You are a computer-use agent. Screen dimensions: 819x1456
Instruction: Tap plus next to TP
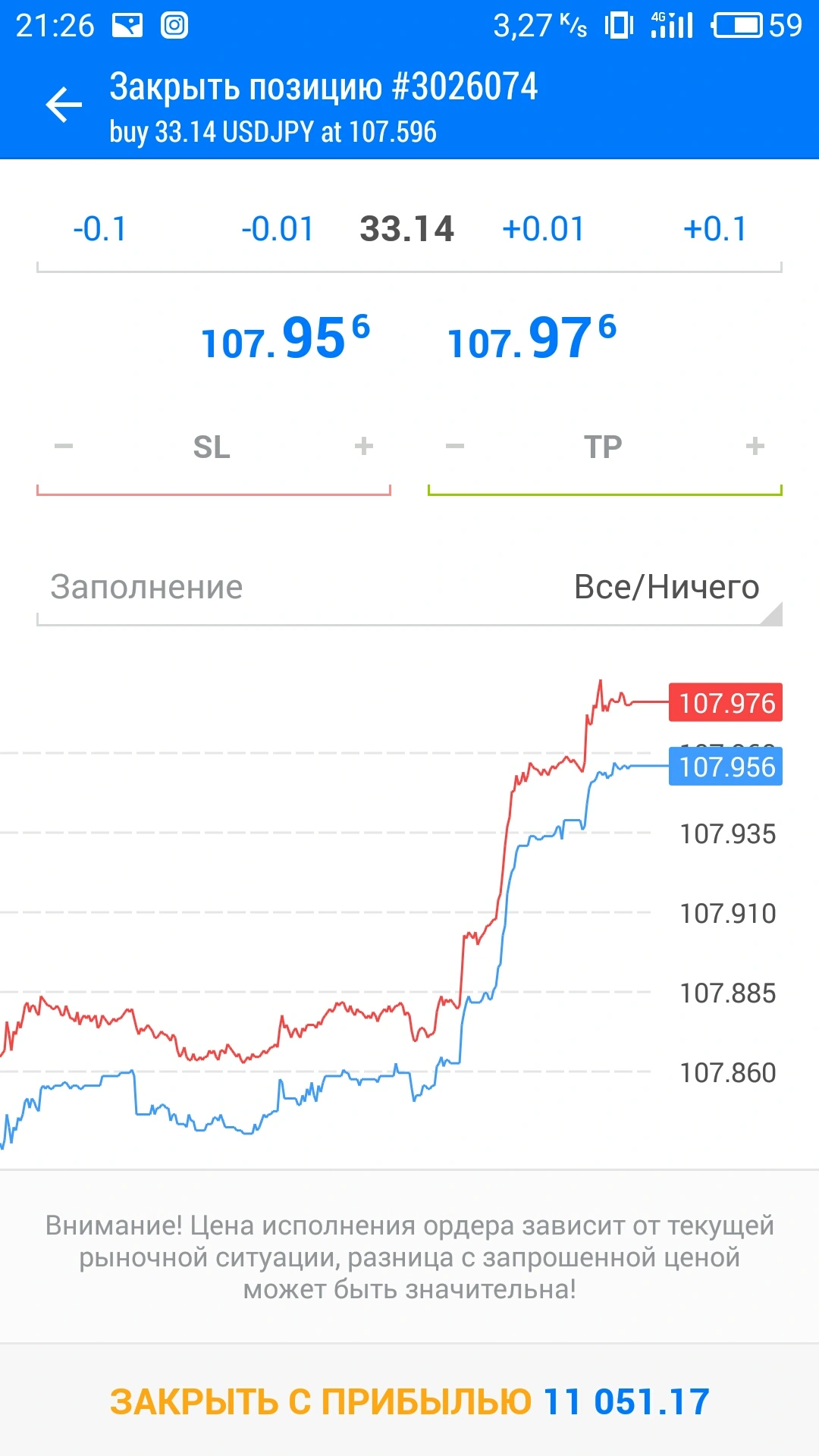point(755,446)
